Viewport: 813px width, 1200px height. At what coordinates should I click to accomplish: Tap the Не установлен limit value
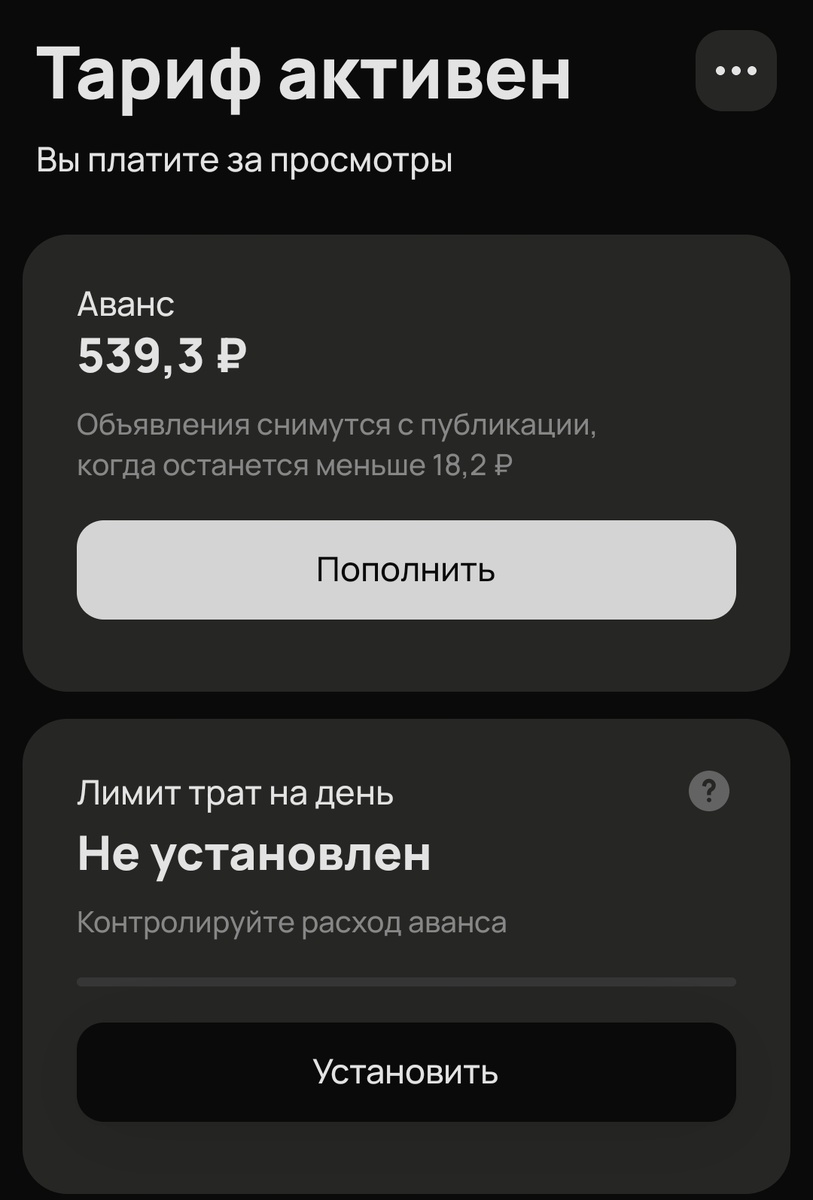(x=255, y=853)
